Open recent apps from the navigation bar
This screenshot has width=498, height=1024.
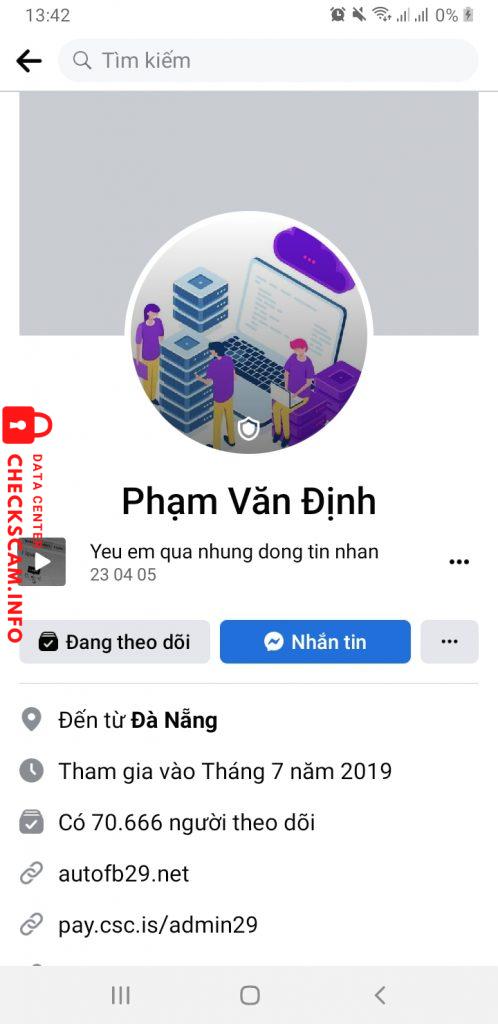click(120, 995)
